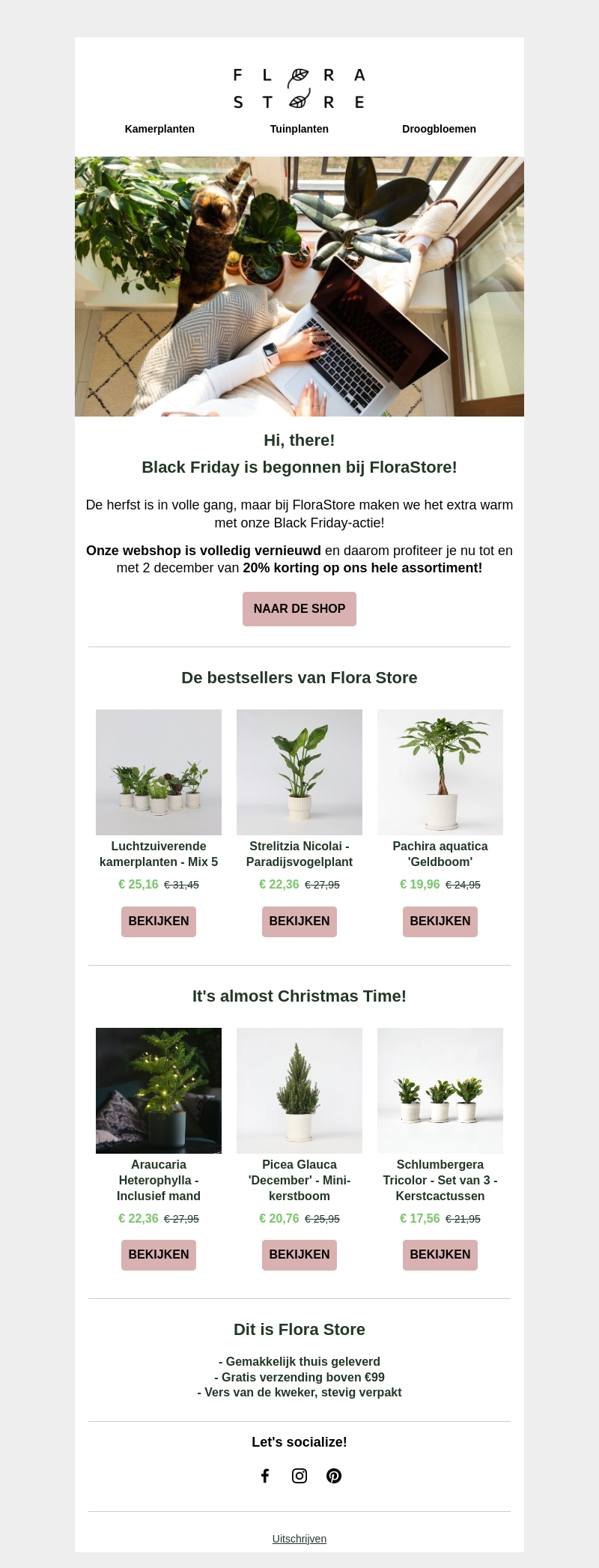The image size is (599, 1568).
Task: Tap the NAAR DE SHOP button
Action: click(x=299, y=609)
